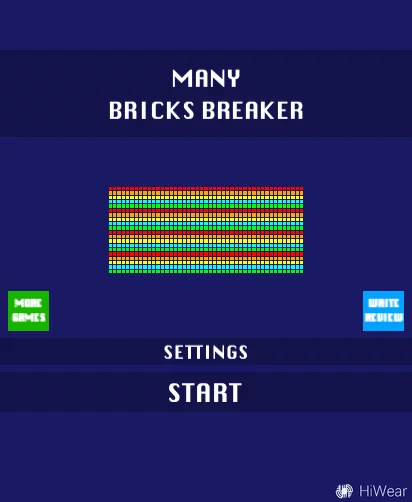Start the brick breaker game
Image resolution: width=412 pixels, height=502 pixels.
[206, 392]
